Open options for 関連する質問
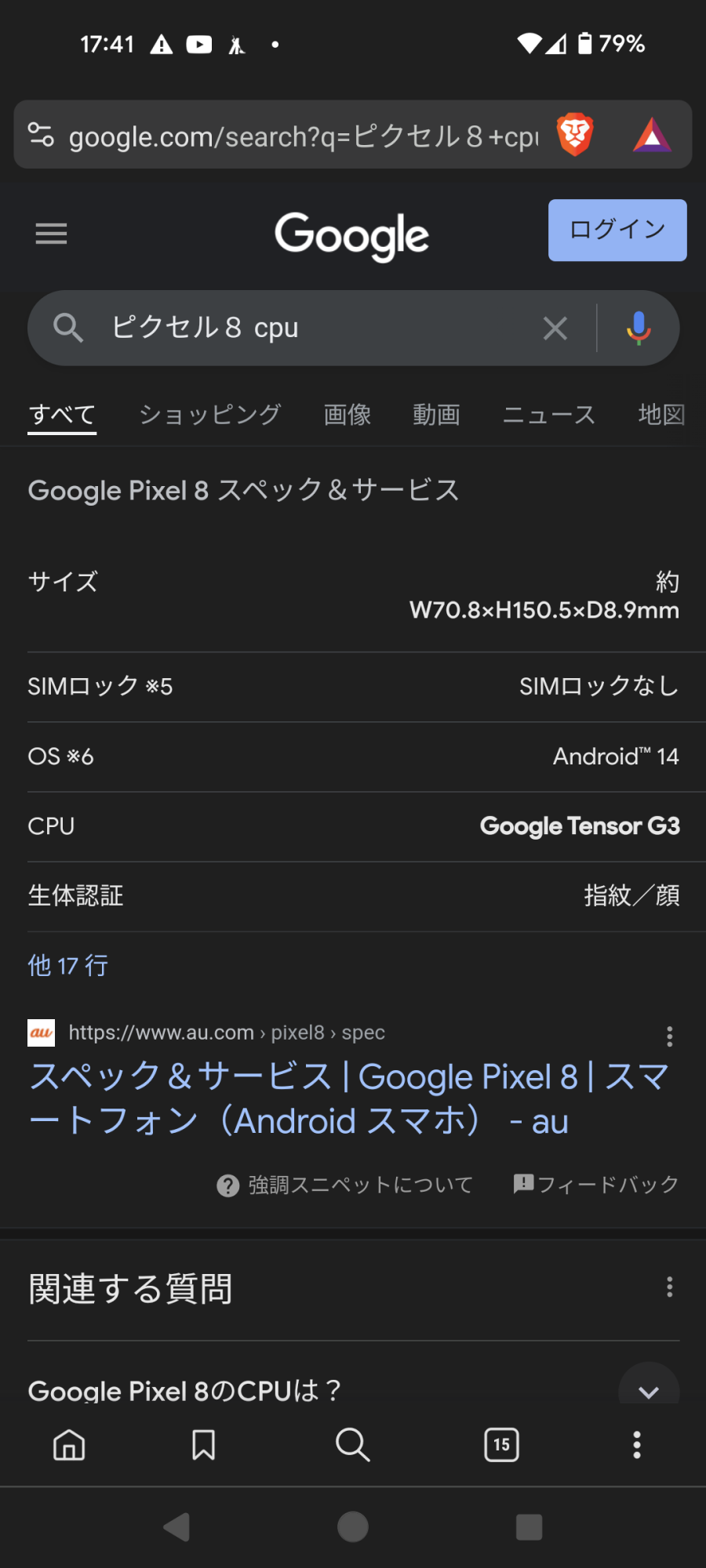This screenshot has height=1568, width=706. (x=669, y=1287)
